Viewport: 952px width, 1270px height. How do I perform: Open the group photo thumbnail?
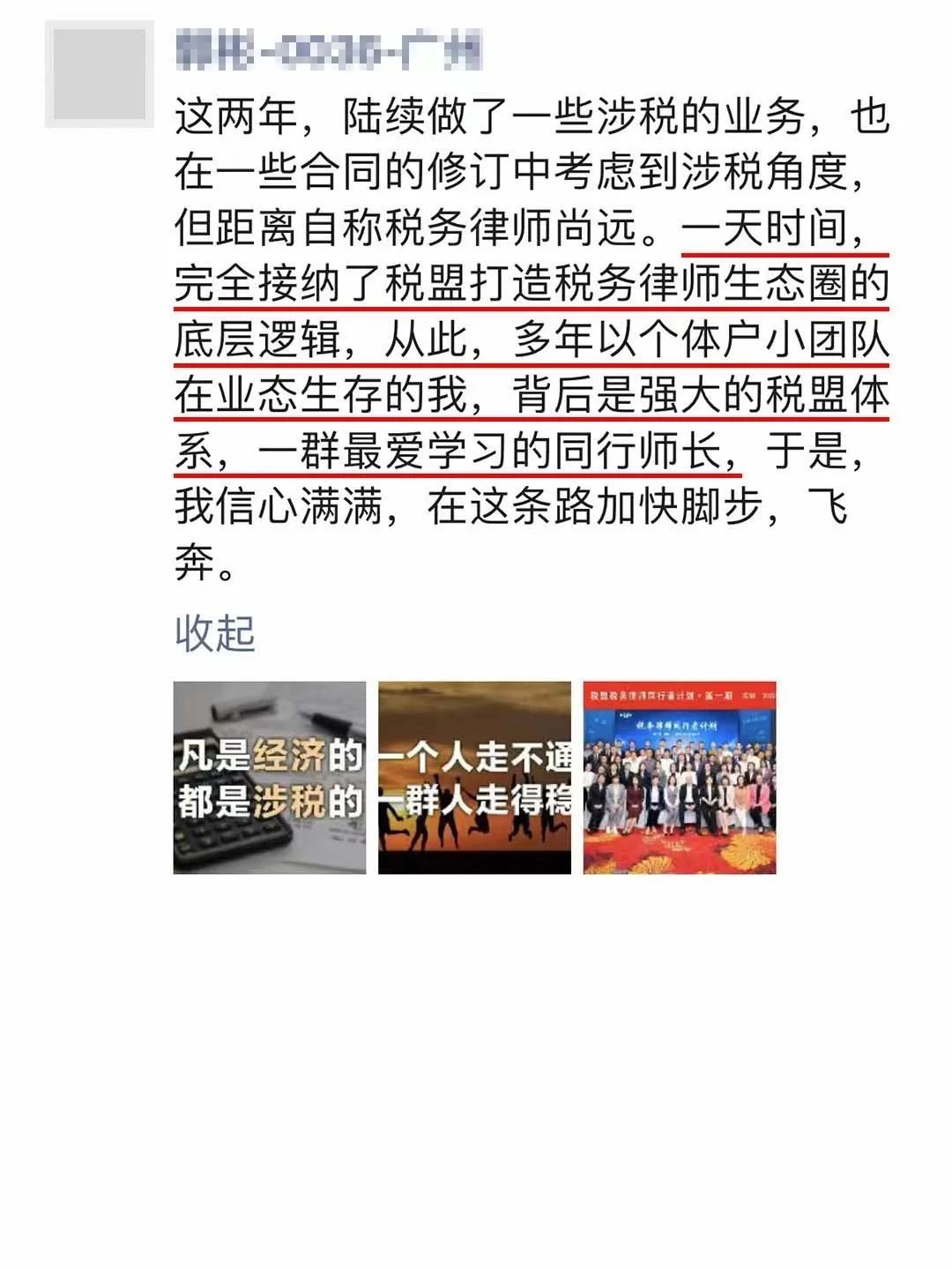680,778
